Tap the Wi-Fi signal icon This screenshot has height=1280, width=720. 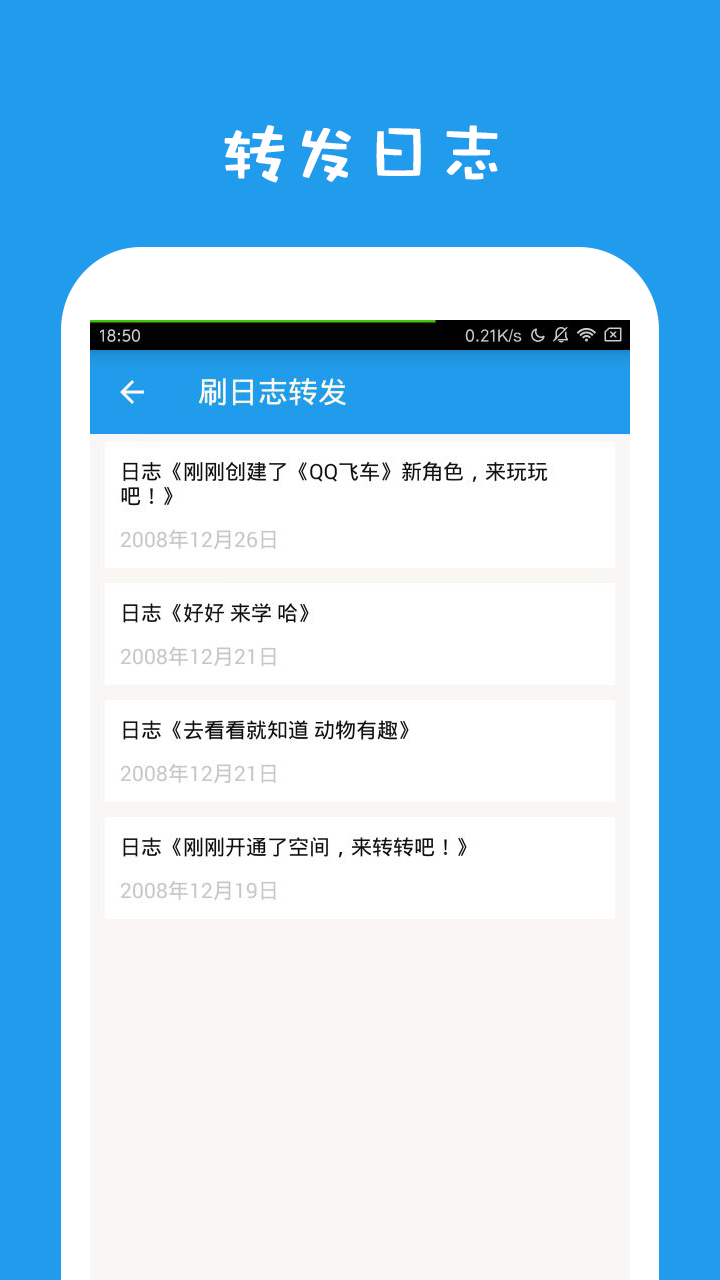click(x=587, y=337)
